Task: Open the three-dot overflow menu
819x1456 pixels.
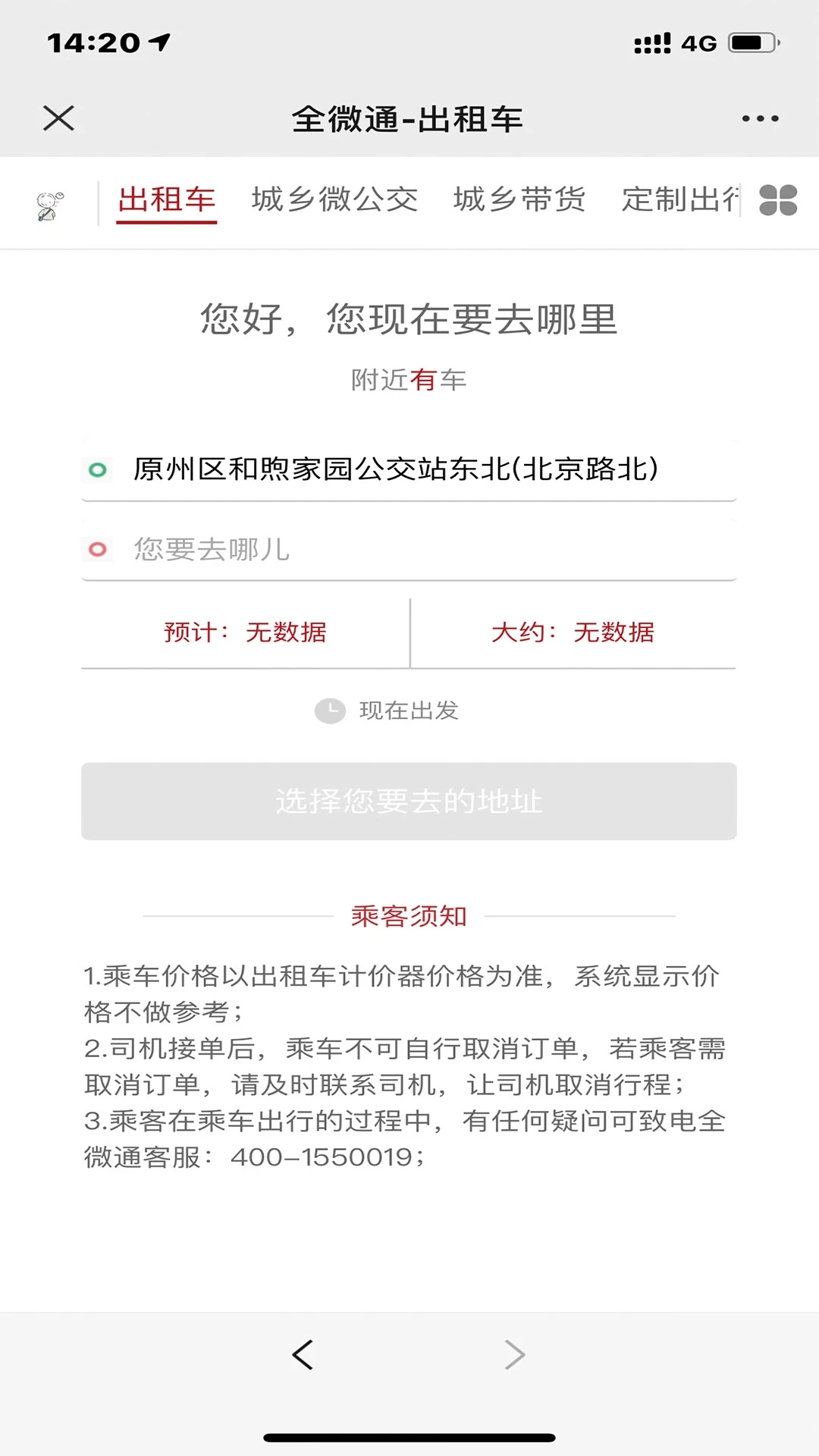Action: coord(760,118)
